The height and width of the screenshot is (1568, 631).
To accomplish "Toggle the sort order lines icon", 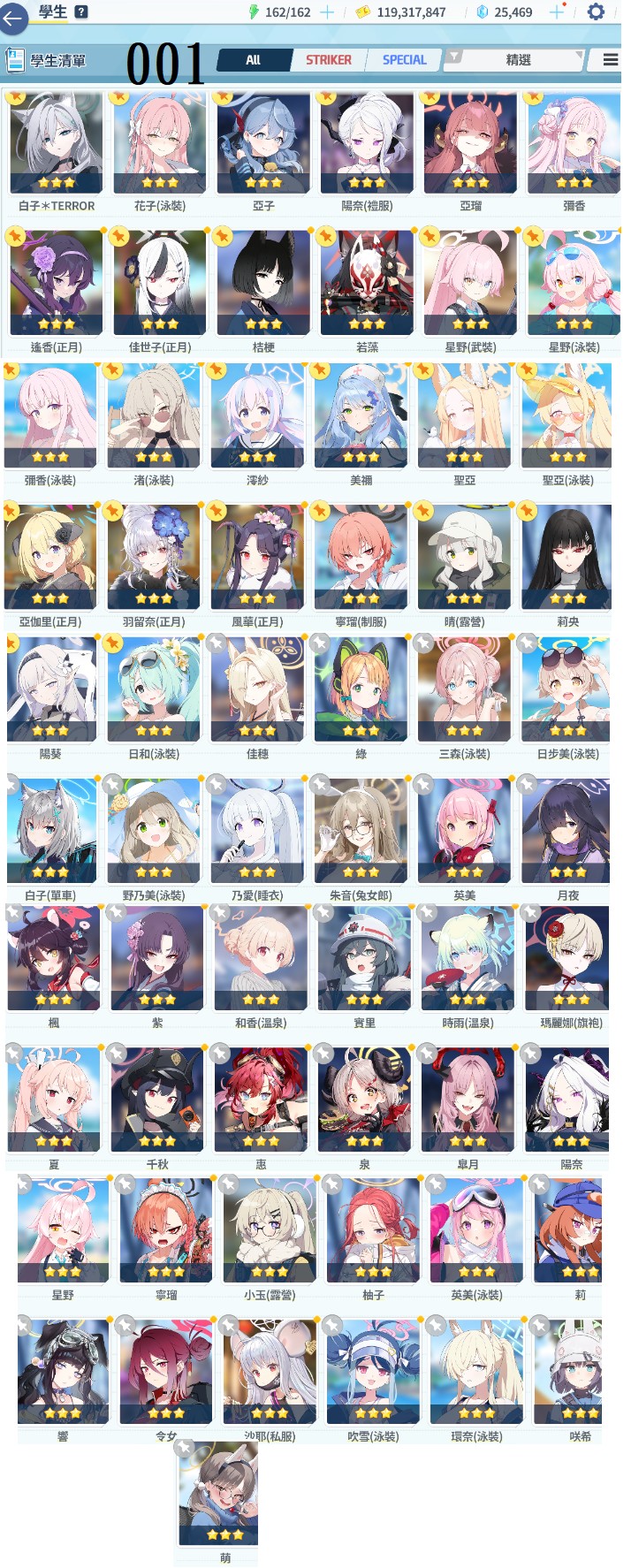I will (610, 60).
